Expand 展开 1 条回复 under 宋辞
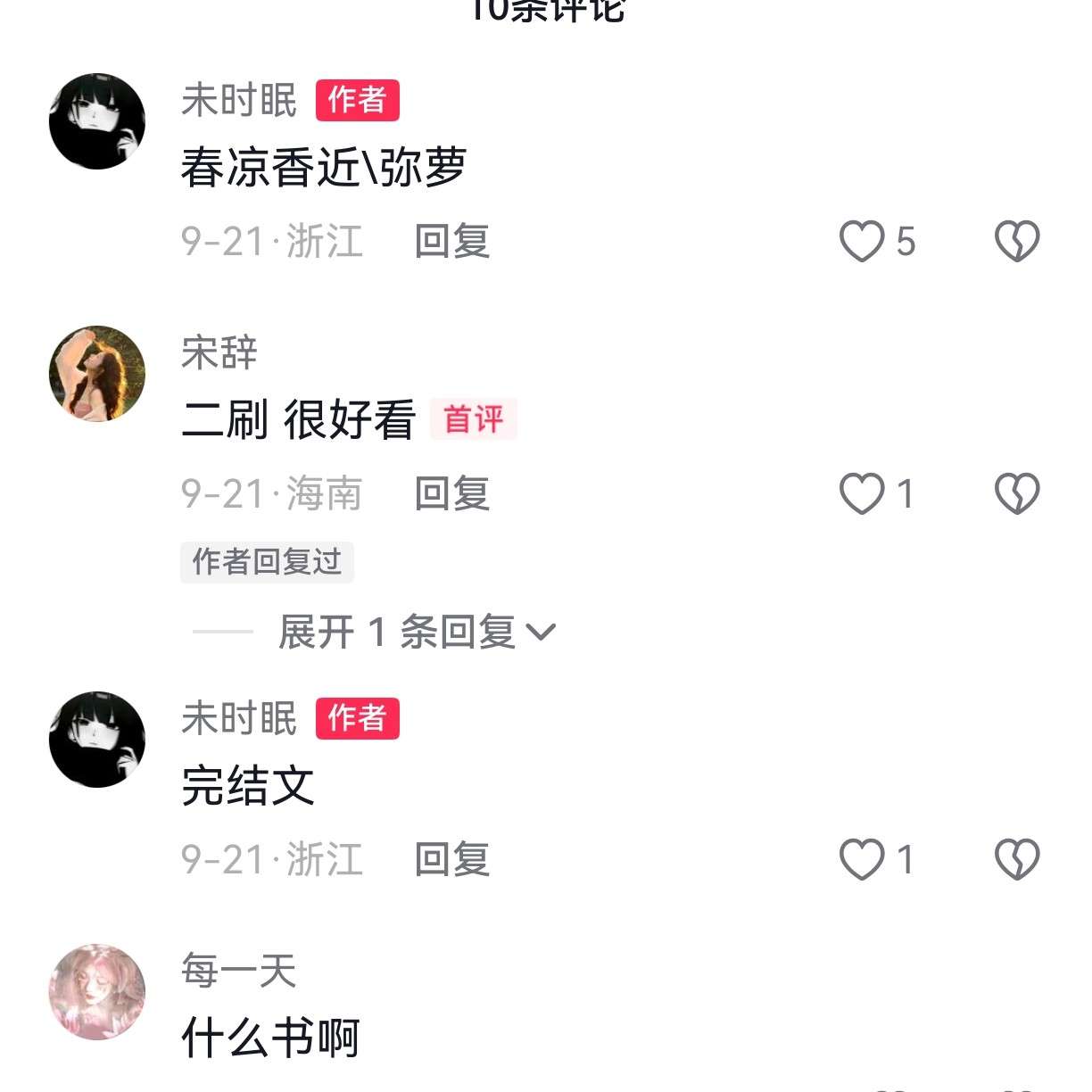 417,632
